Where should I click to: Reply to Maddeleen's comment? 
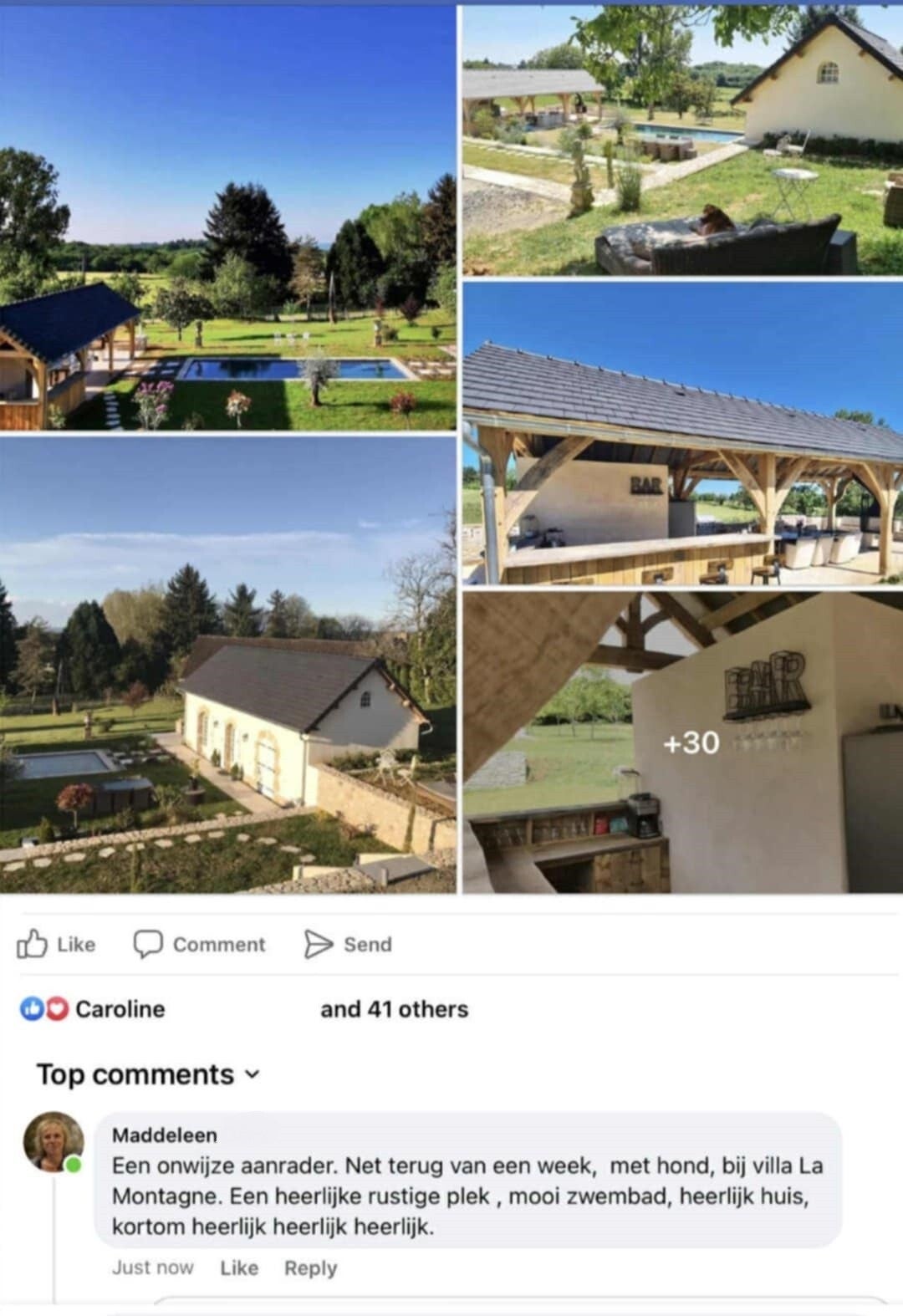click(310, 1268)
